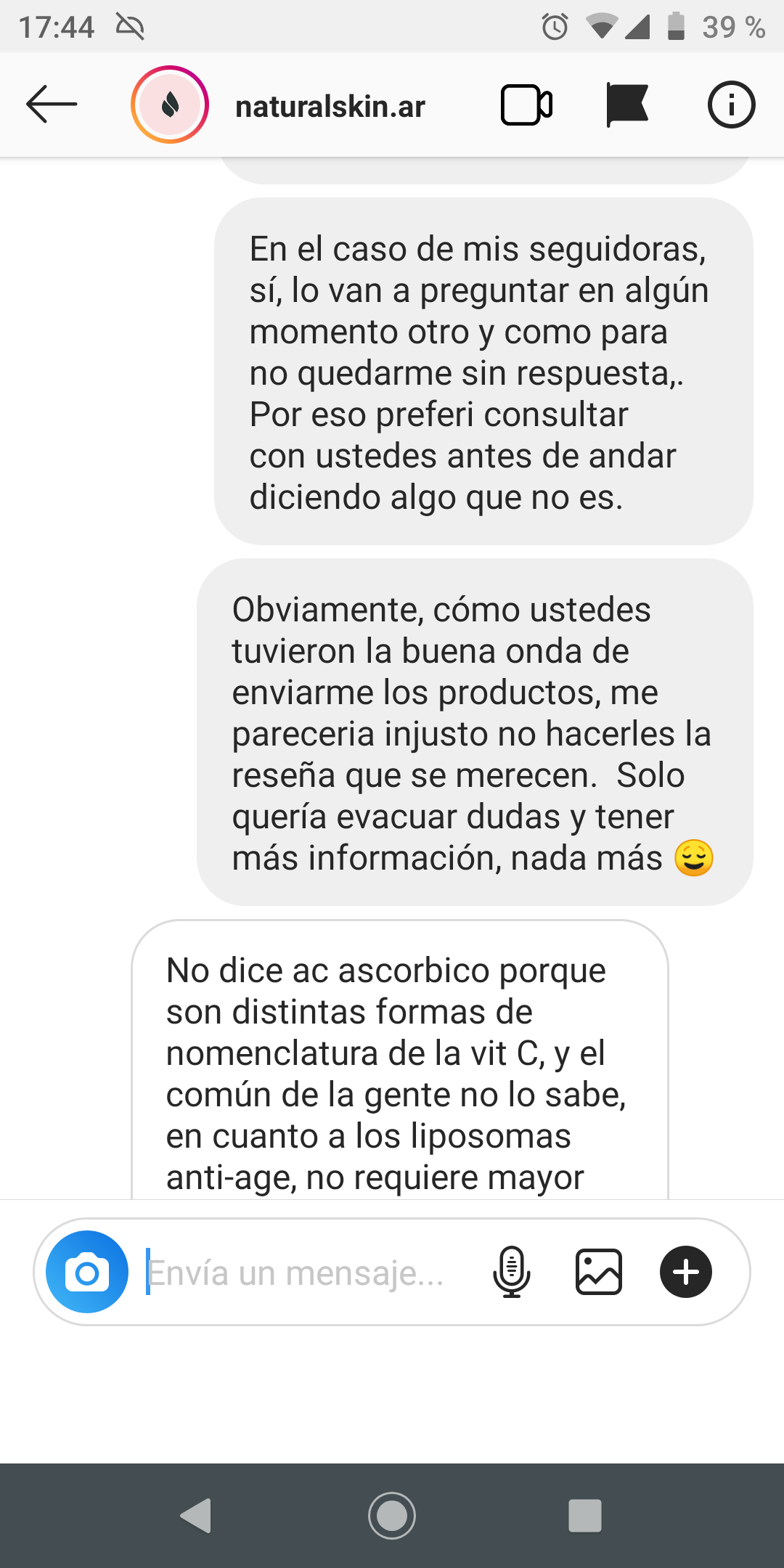784x1568 pixels.
Task: Open the plus menu for more attachments
Action: coord(685,1272)
